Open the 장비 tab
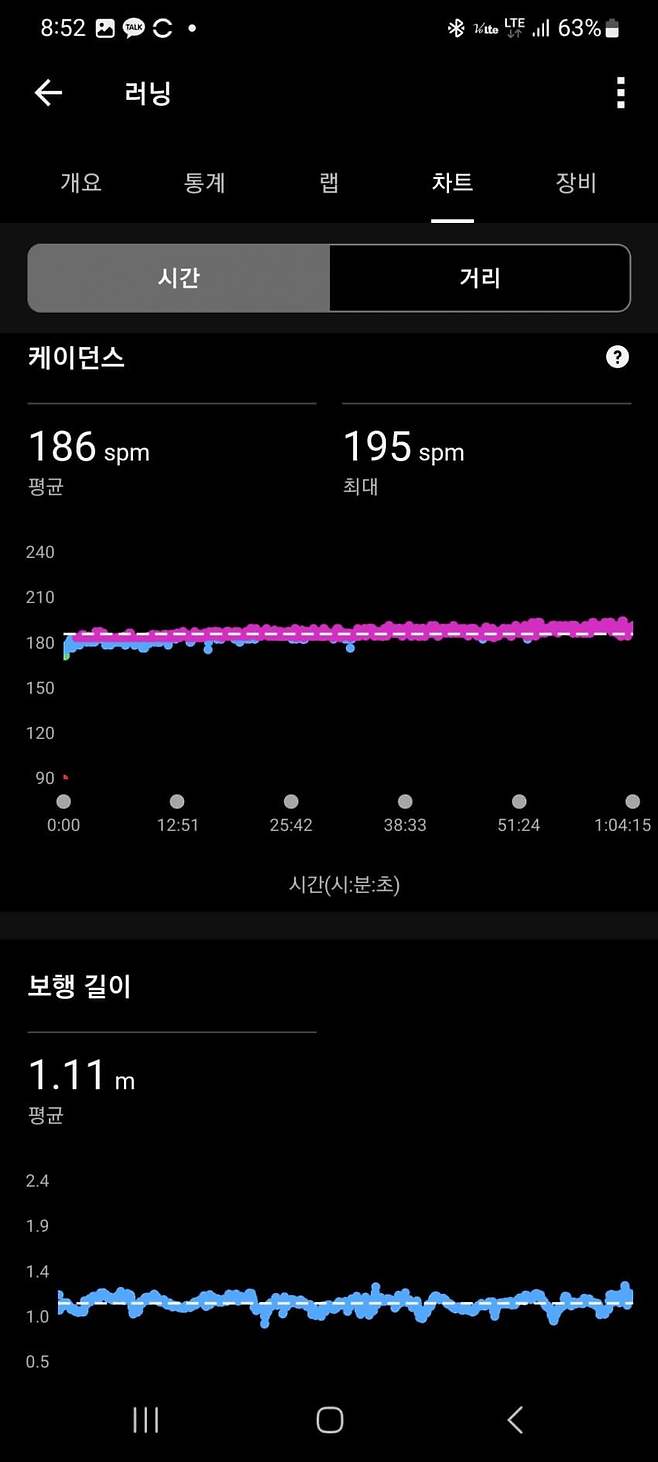 [576, 183]
